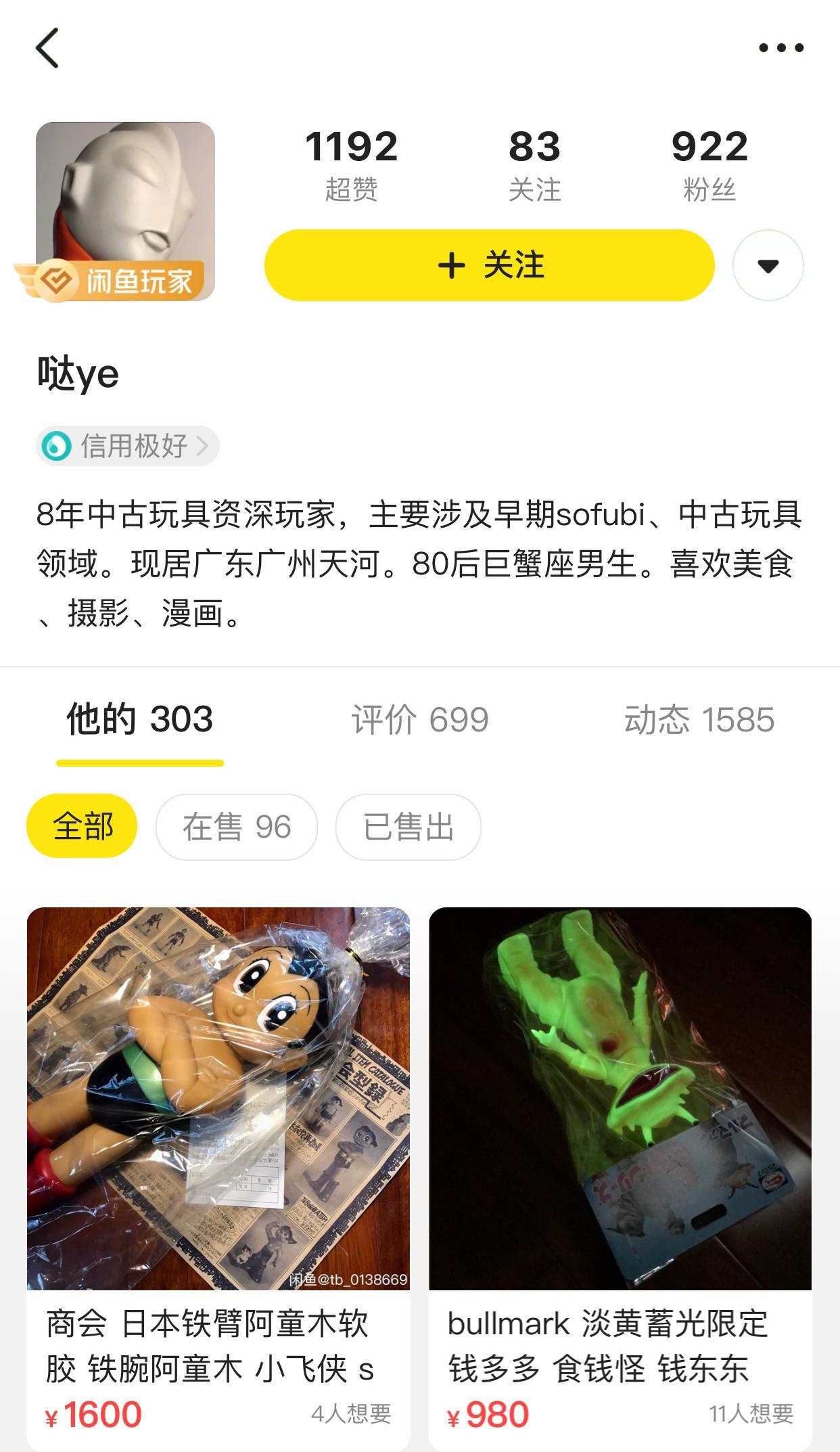Screen dimensions: 840x1452
Task: View the 1192 超赞 likes count
Action: 351,164
